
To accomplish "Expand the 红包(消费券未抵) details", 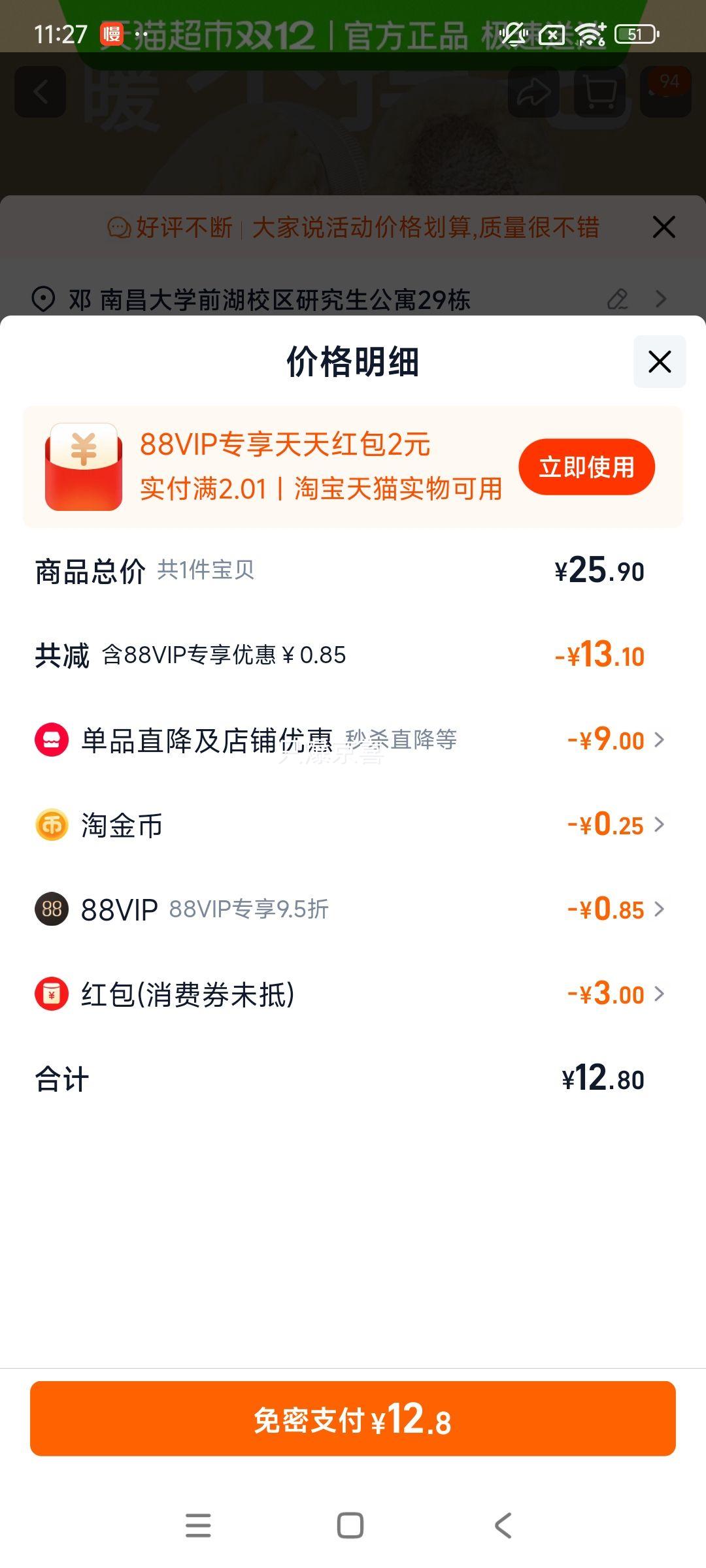I will pos(660,994).
